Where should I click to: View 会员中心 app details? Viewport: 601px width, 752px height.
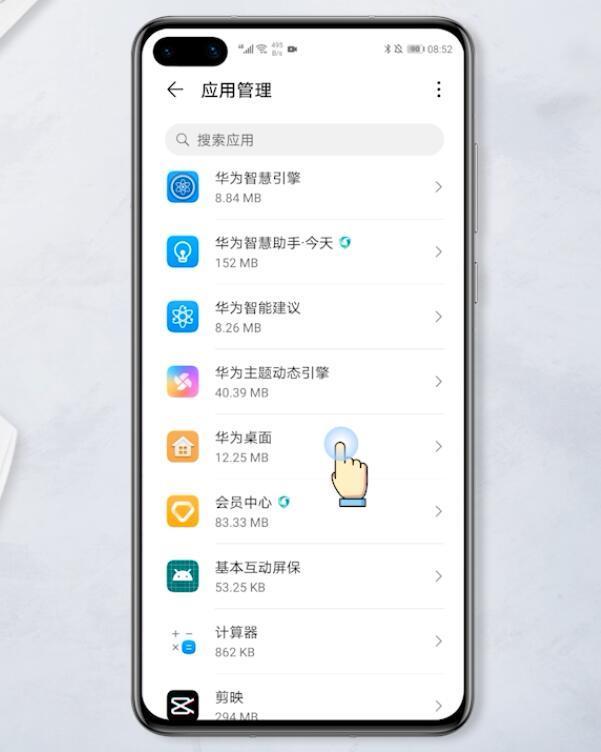point(304,512)
